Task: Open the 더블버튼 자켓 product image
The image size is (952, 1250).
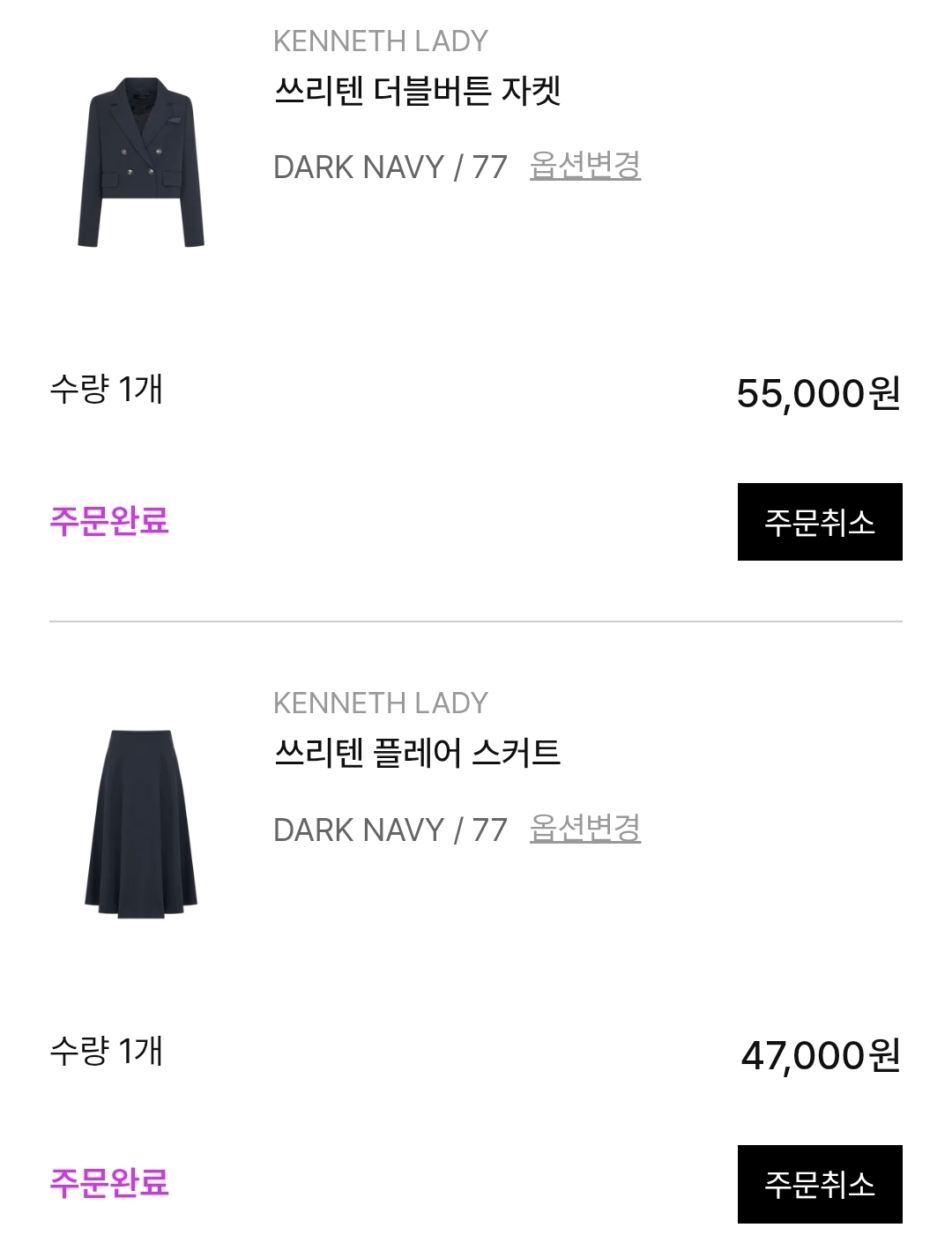Action: [141, 163]
